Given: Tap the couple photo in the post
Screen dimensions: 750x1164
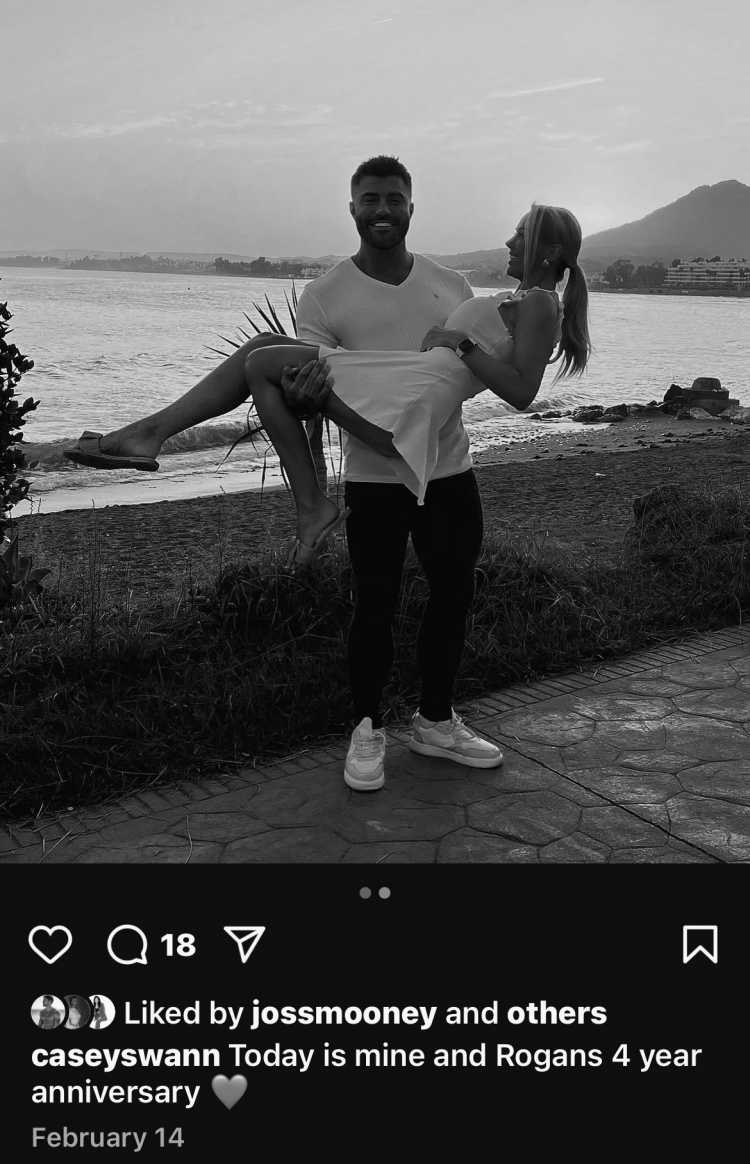Looking at the screenshot, I should pos(375,430).
